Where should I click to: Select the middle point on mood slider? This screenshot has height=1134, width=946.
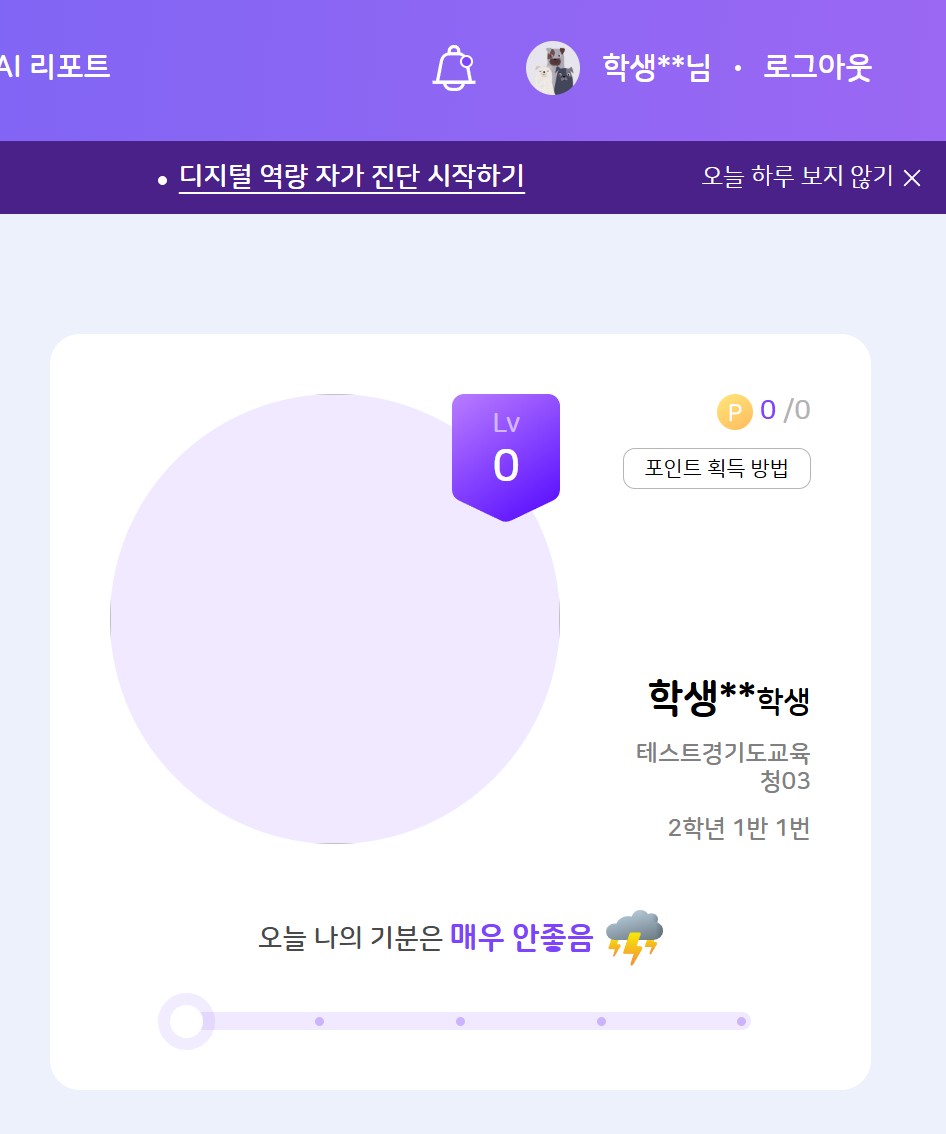460,1021
